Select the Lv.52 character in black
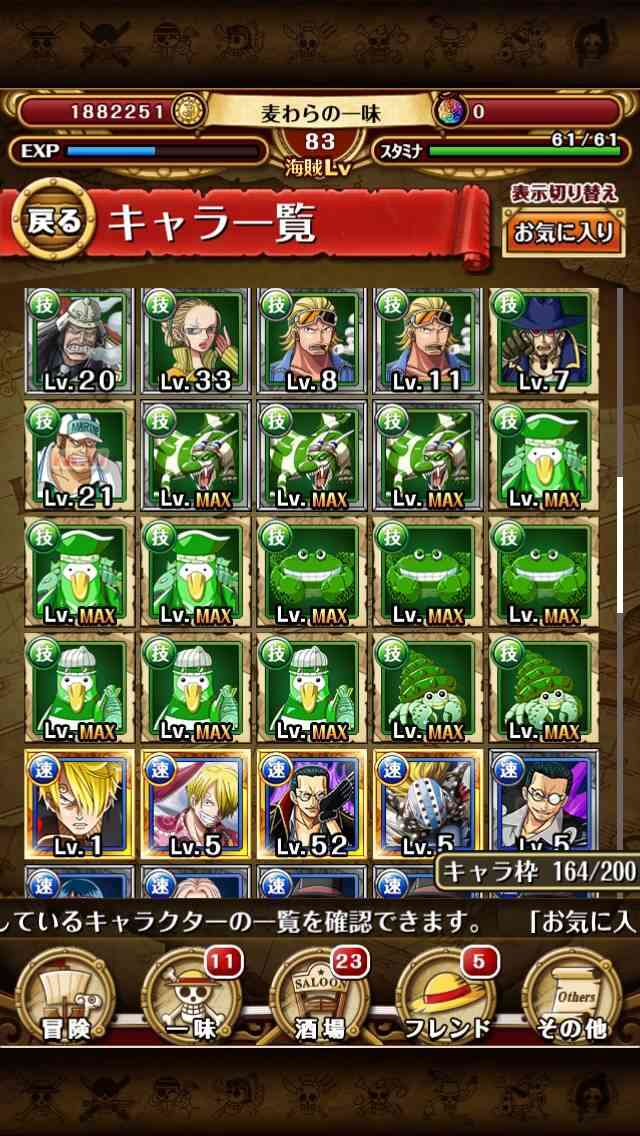This screenshot has height=1136, width=640. click(x=312, y=804)
